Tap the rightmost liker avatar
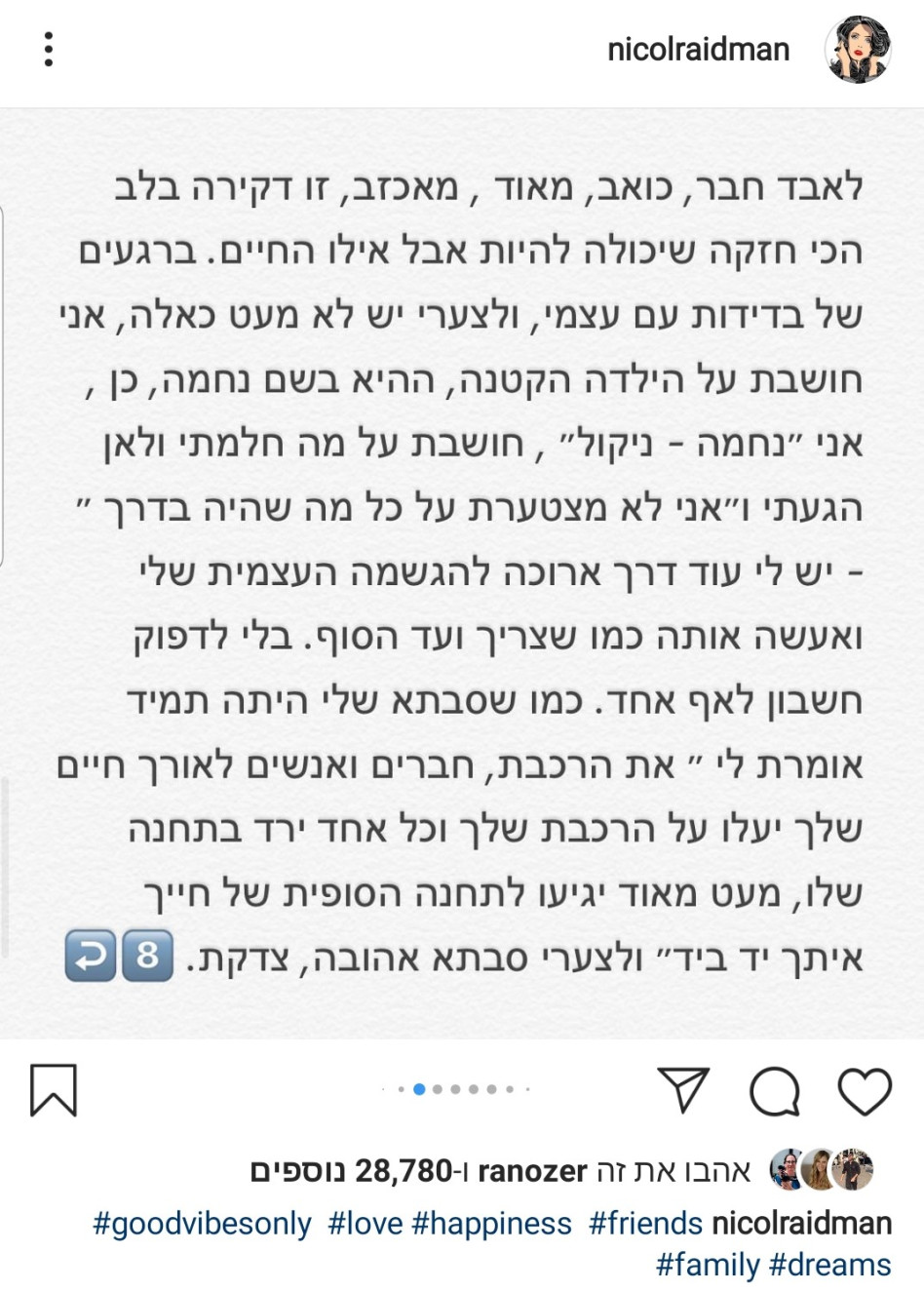 851,1169
